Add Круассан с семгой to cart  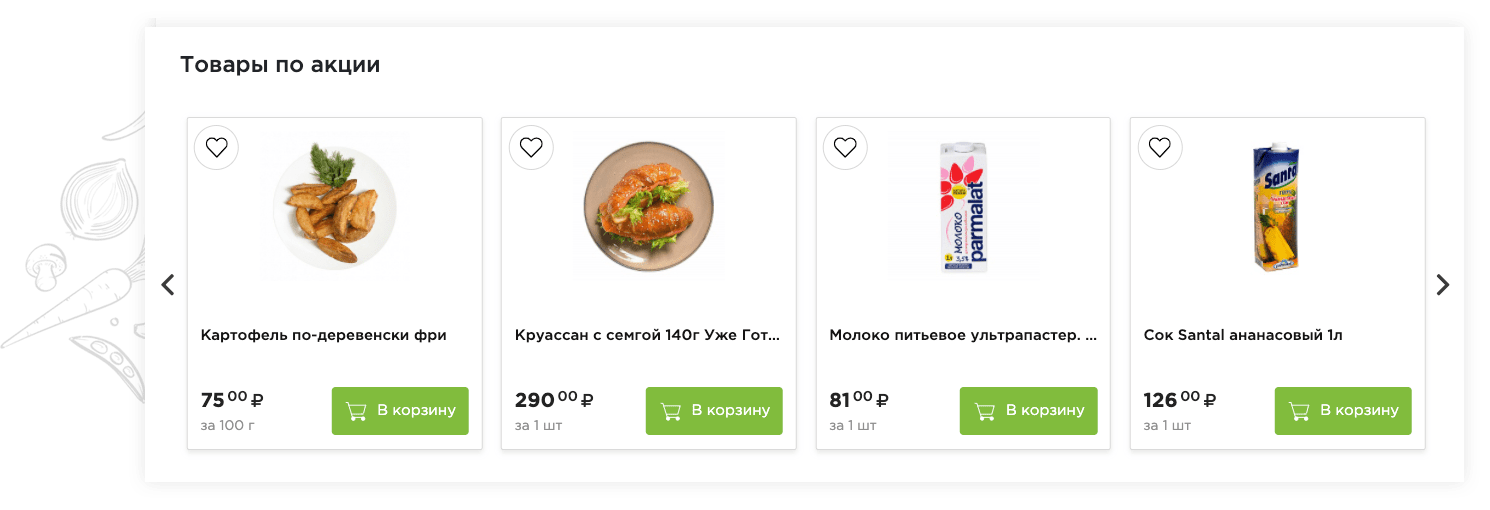pos(714,410)
